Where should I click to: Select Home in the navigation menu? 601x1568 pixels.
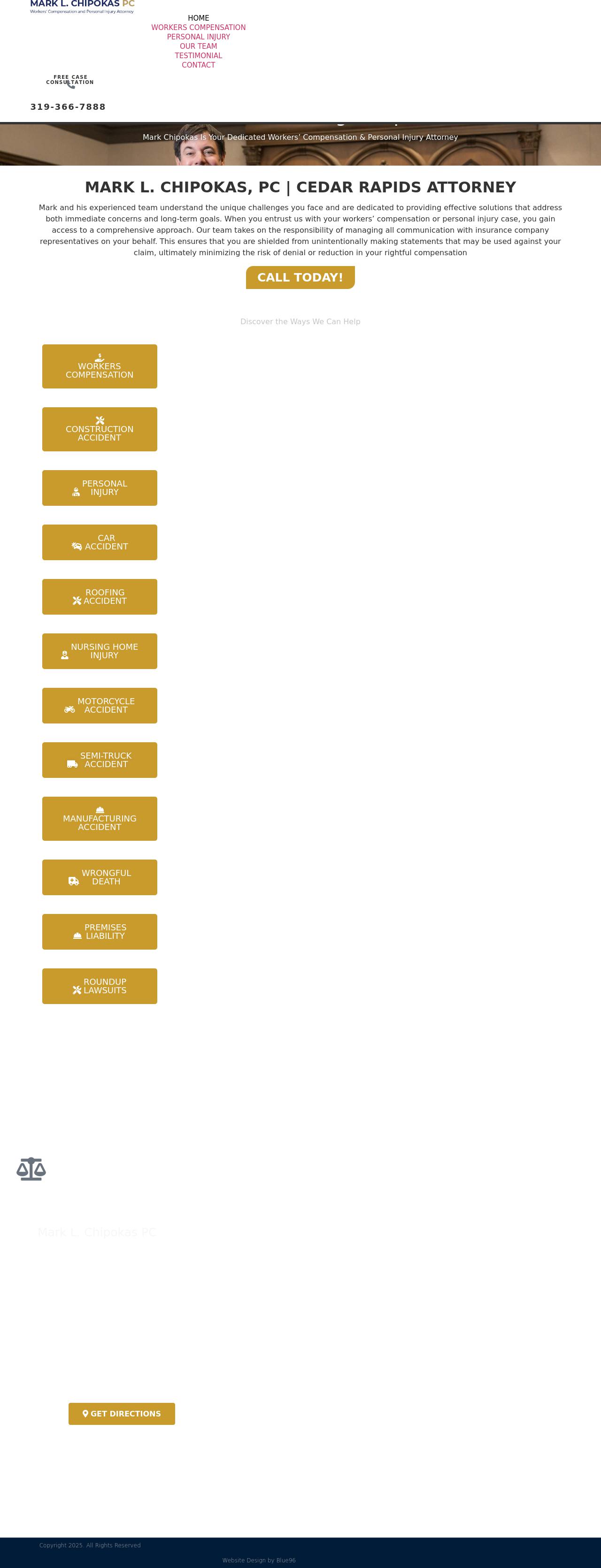pyautogui.click(x=198, y=18)
